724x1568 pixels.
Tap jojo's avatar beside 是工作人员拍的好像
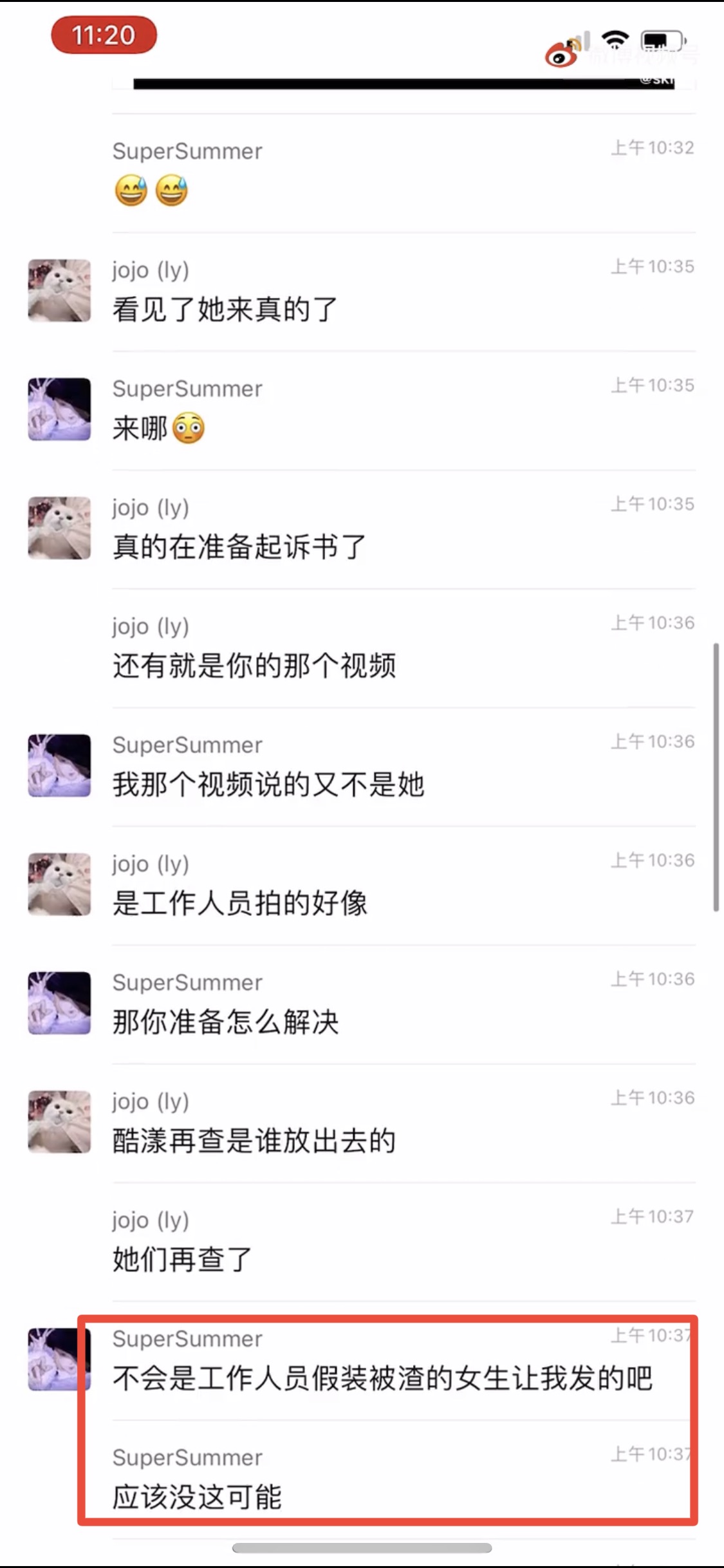tap(59, 884)
